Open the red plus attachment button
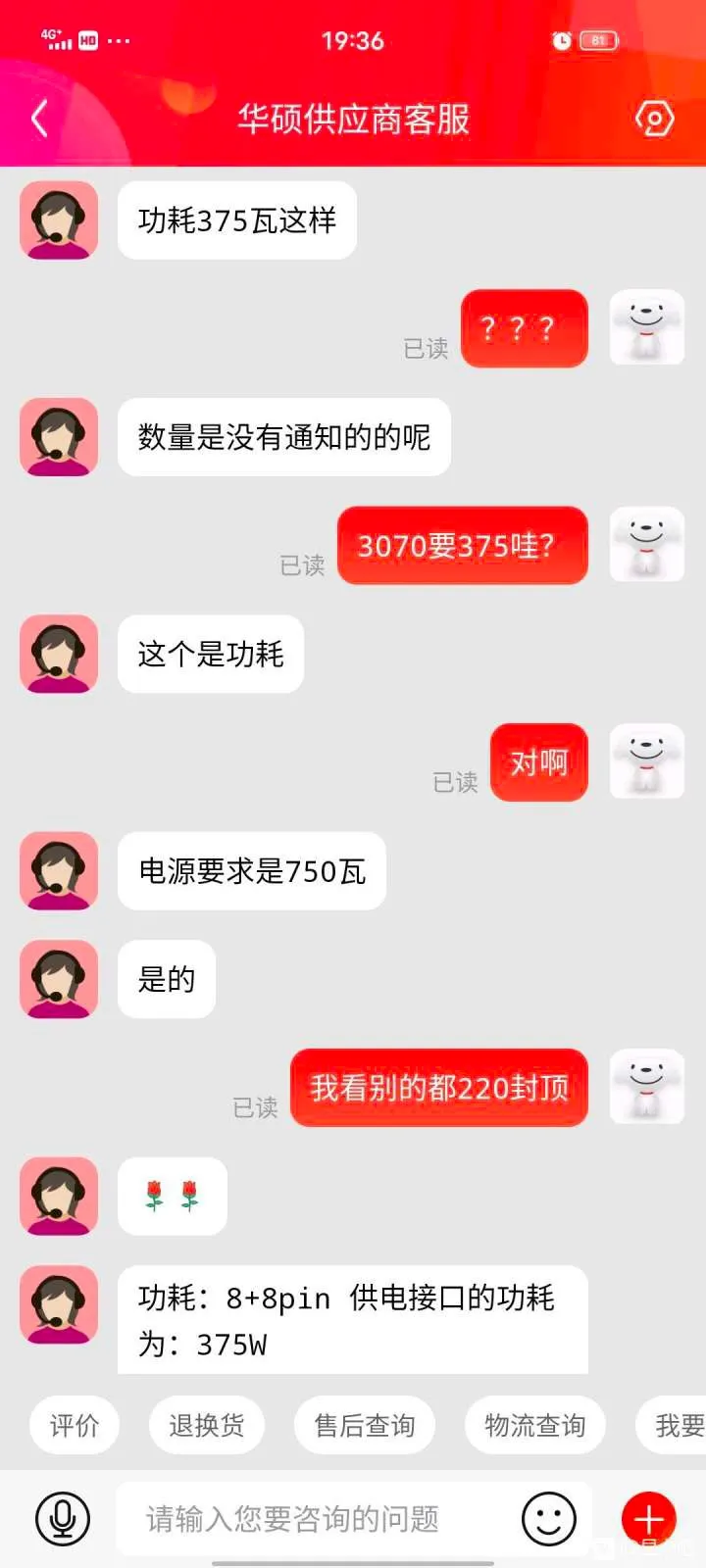The height and width of the screenshot is (1568, 706). [648, 1519]
